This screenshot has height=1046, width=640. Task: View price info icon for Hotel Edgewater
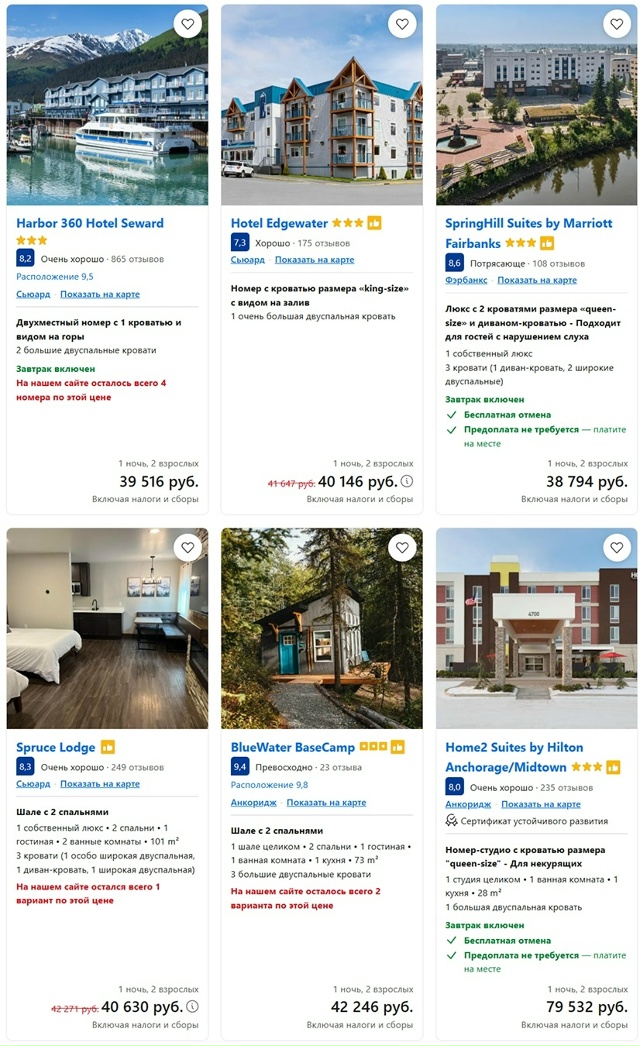[407, 482]
